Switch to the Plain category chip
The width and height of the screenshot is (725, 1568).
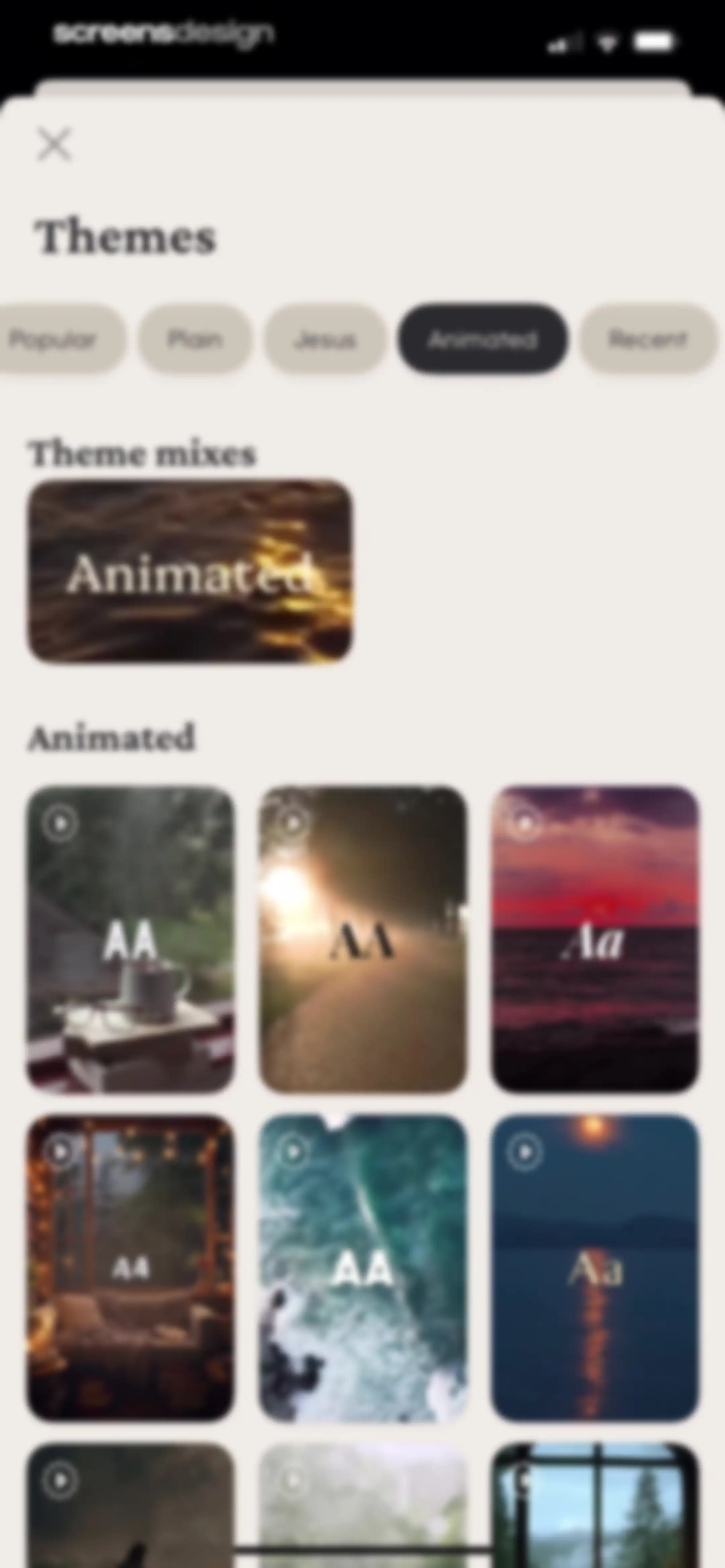pos(194,338)
